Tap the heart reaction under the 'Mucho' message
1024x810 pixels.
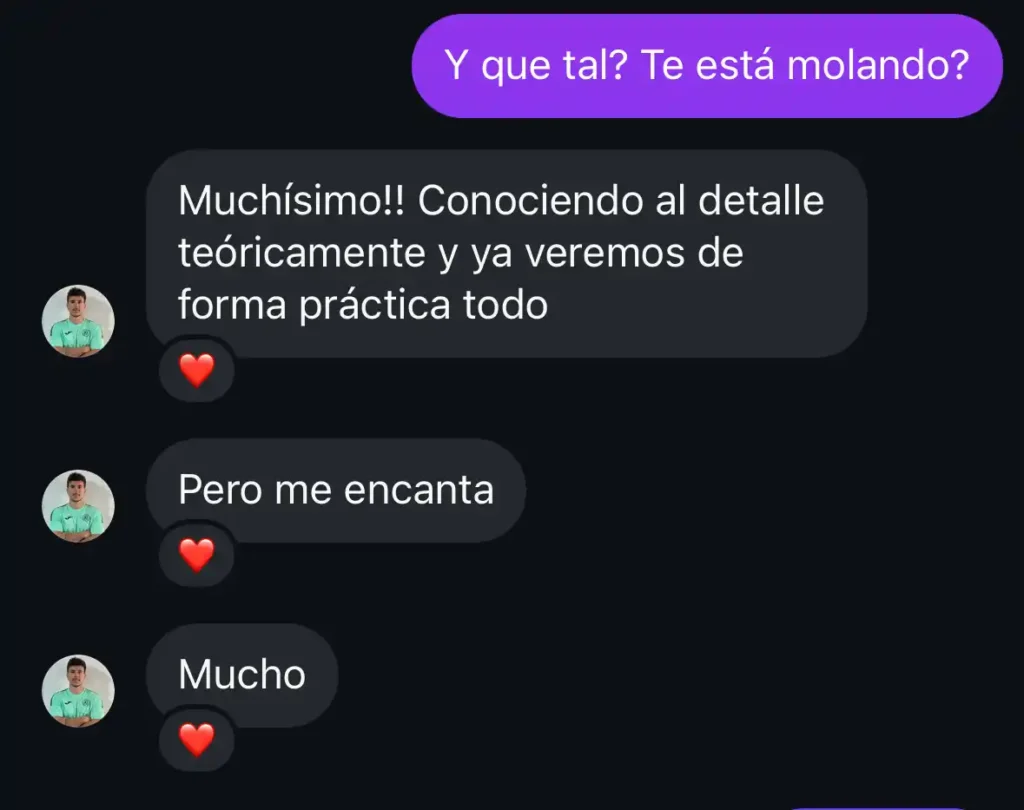pos(196,740)
